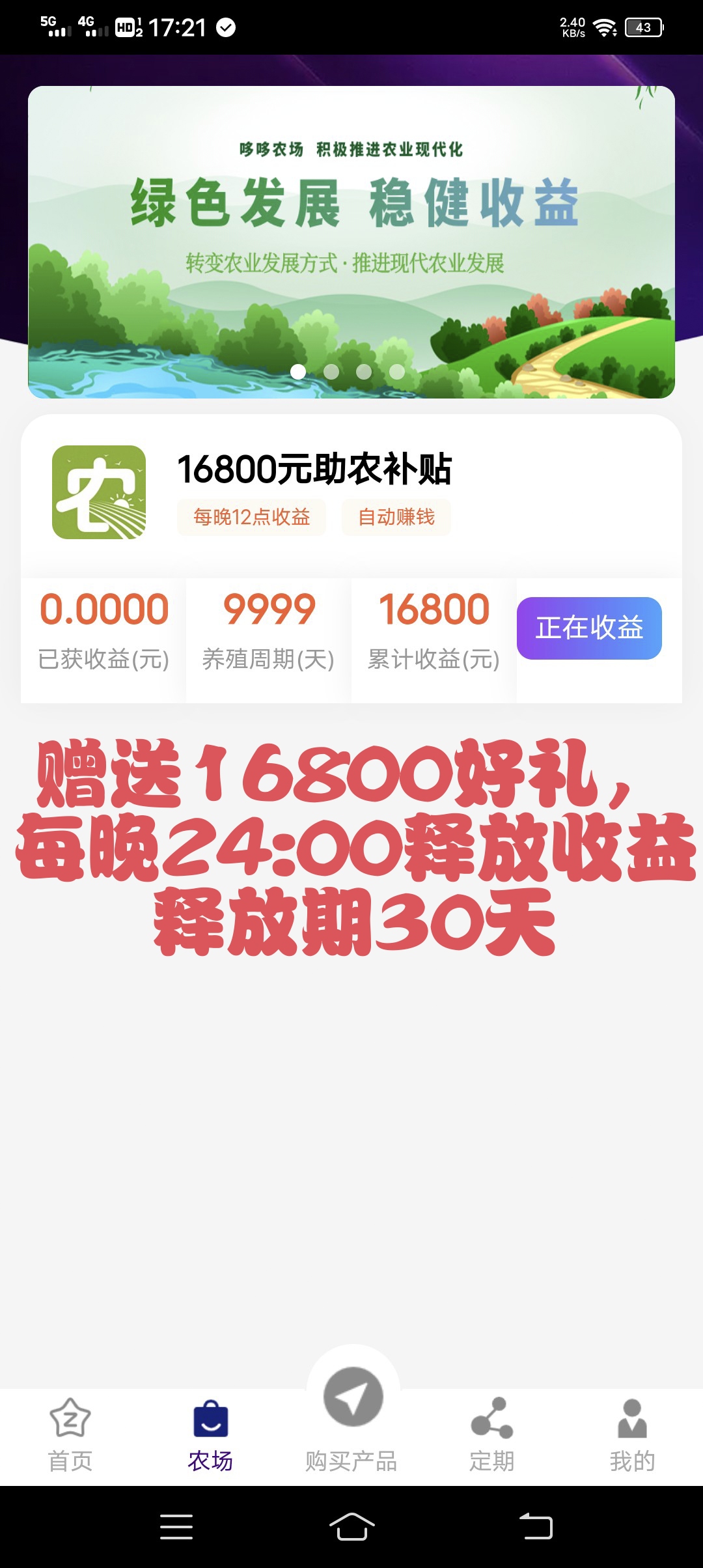Go back with the system back button
The image size is (703, 1568).
[x=536, y=1526]
